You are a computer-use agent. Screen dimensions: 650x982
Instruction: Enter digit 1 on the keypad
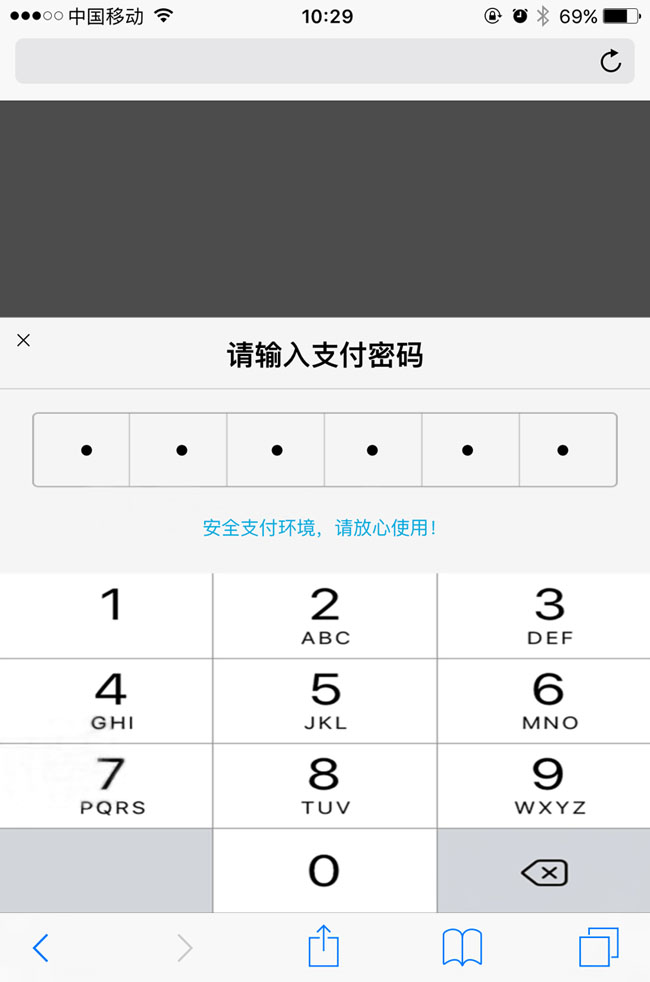[x=107, y=615]
